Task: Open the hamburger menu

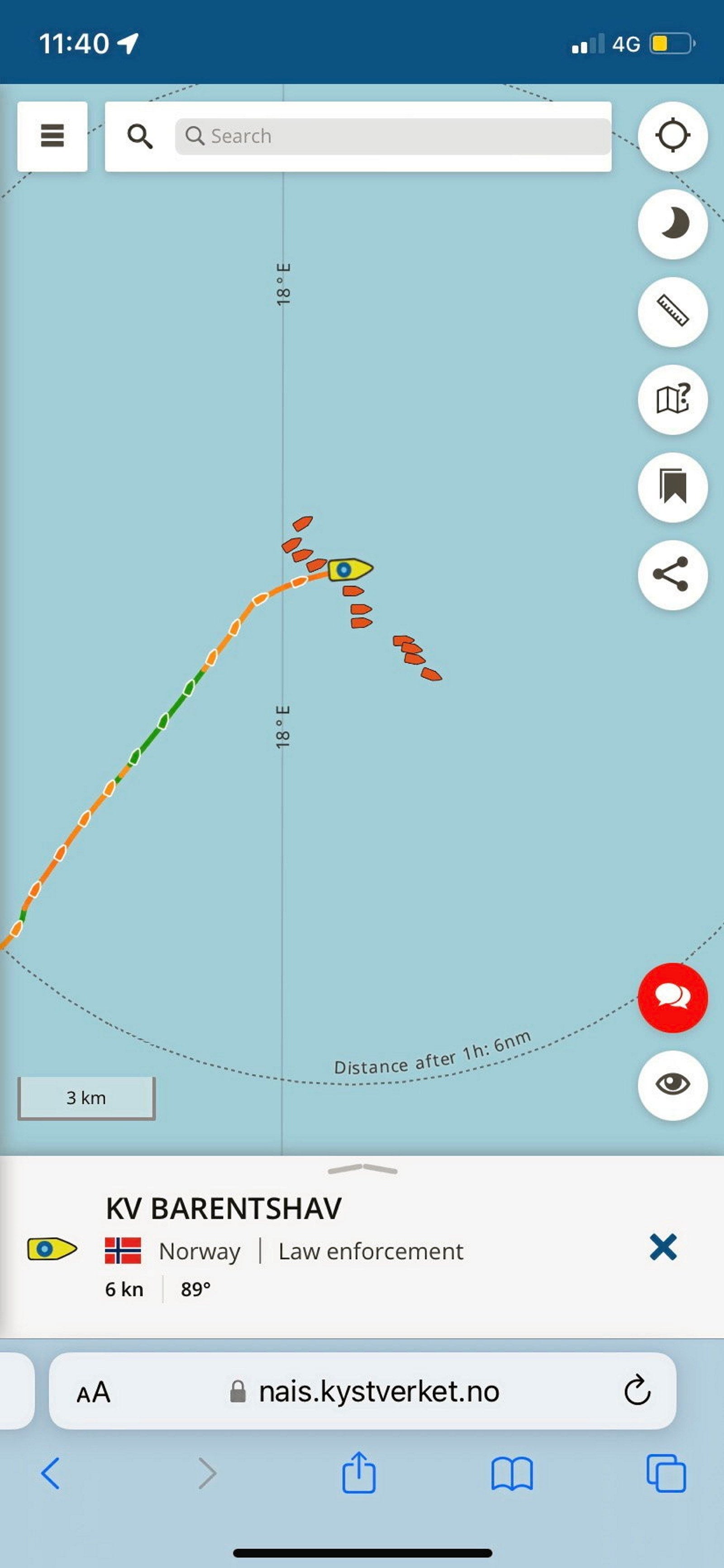Action: 52,136
